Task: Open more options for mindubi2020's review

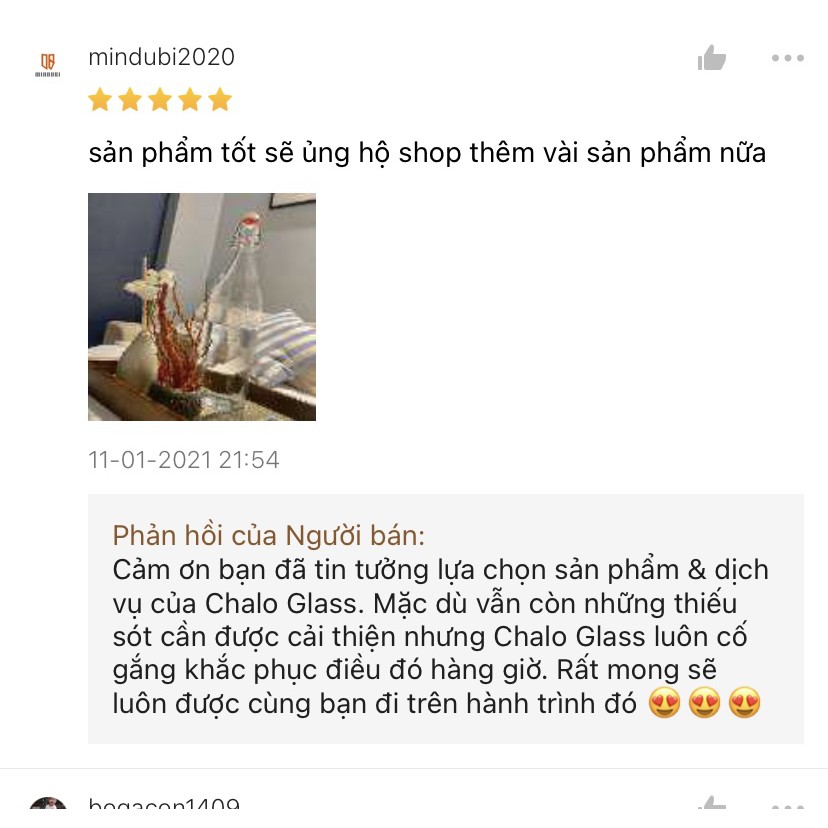Action: pyautogui.click(x=787, y=58)
